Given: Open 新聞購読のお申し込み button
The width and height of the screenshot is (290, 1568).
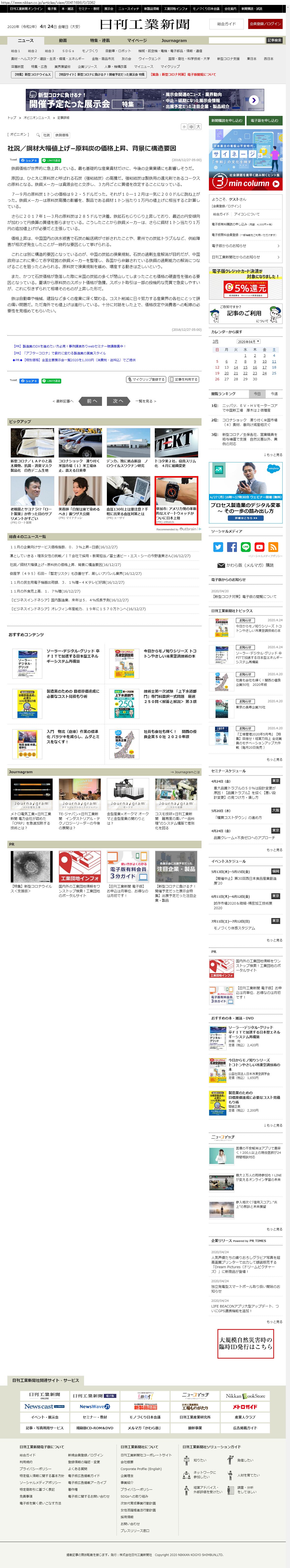Looking at the screenshot, I should (227, 121).
